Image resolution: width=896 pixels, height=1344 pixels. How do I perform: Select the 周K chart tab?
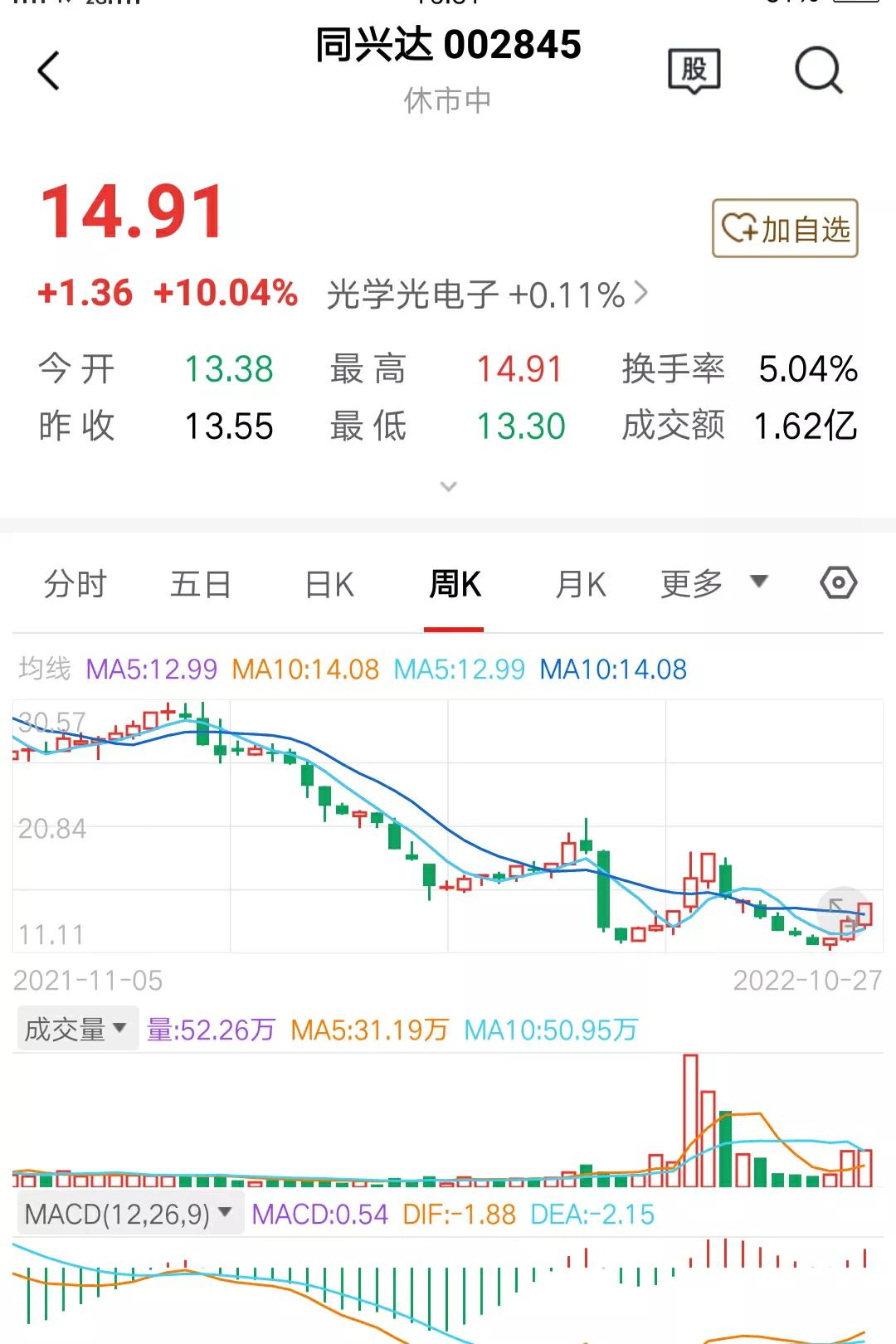(x=455, y=584)
